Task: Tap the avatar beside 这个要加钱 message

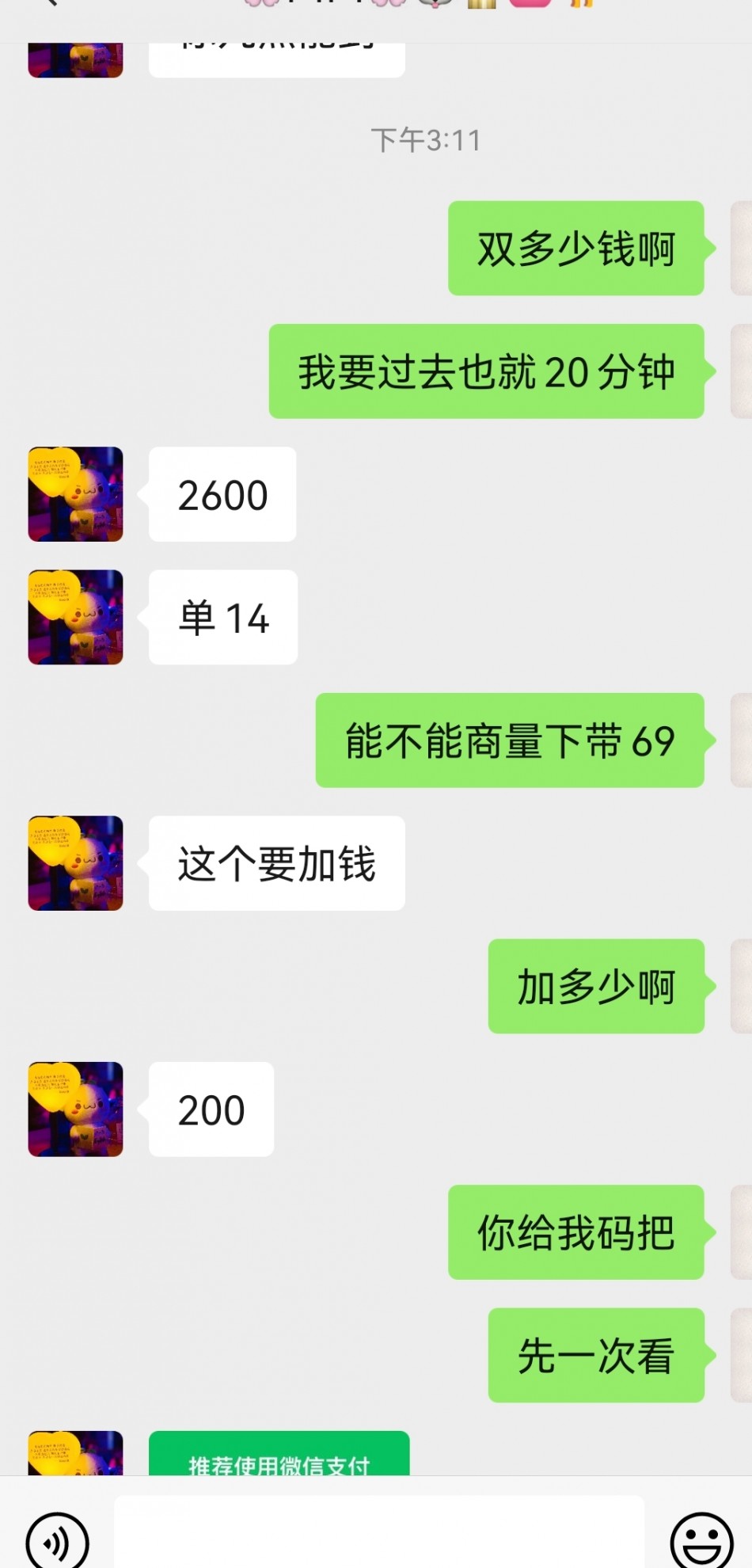Action: tap(76, 863)
